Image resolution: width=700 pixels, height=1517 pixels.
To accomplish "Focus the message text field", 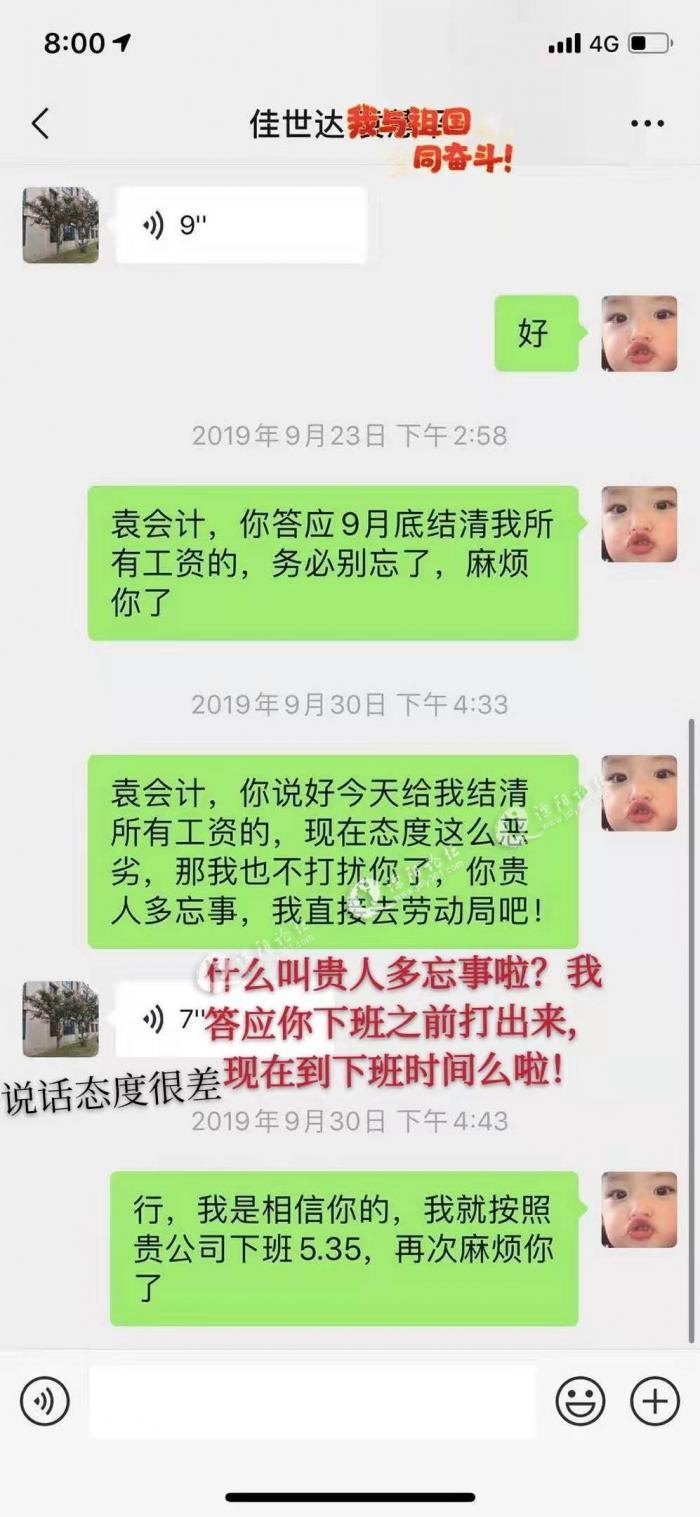I will [312, 1400].
